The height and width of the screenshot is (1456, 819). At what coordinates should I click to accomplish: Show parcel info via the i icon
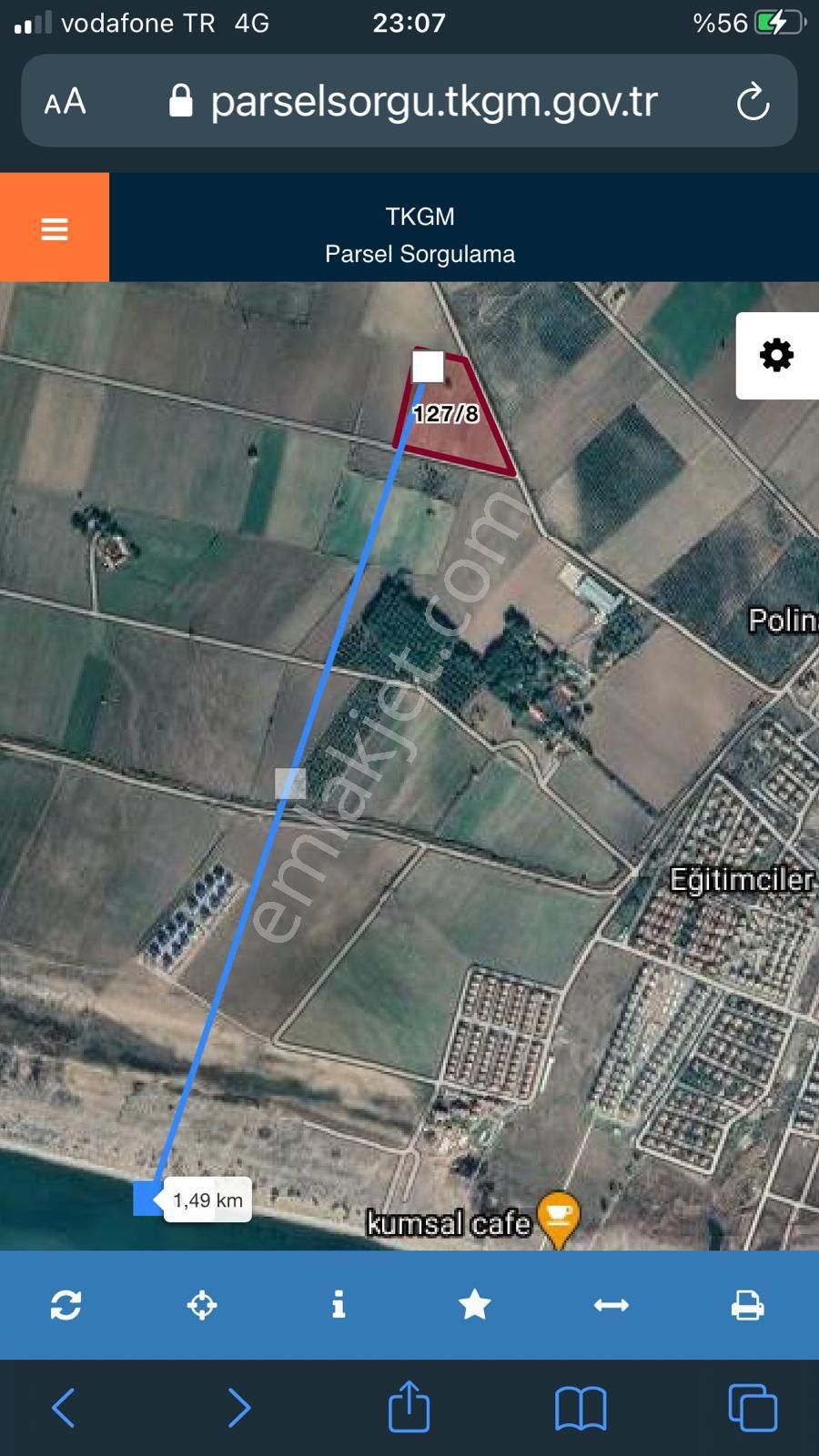tap(339, 1305)
